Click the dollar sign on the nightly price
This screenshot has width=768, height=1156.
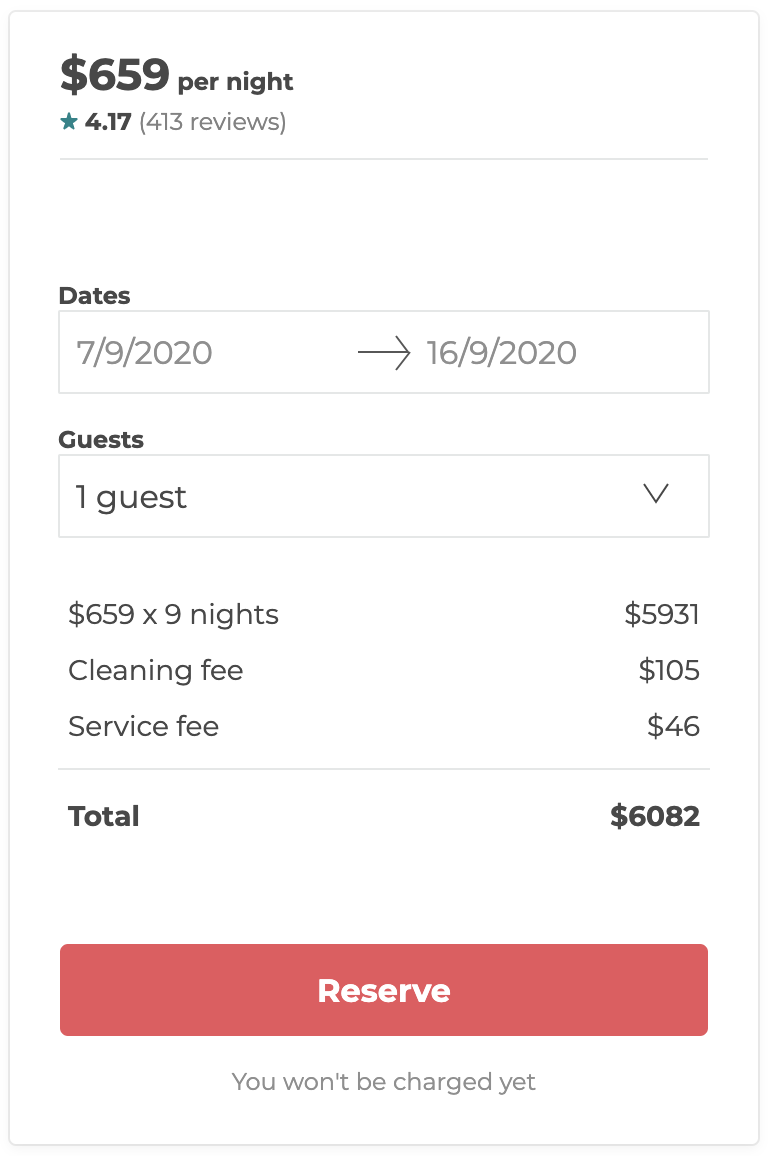coord(75,72)
